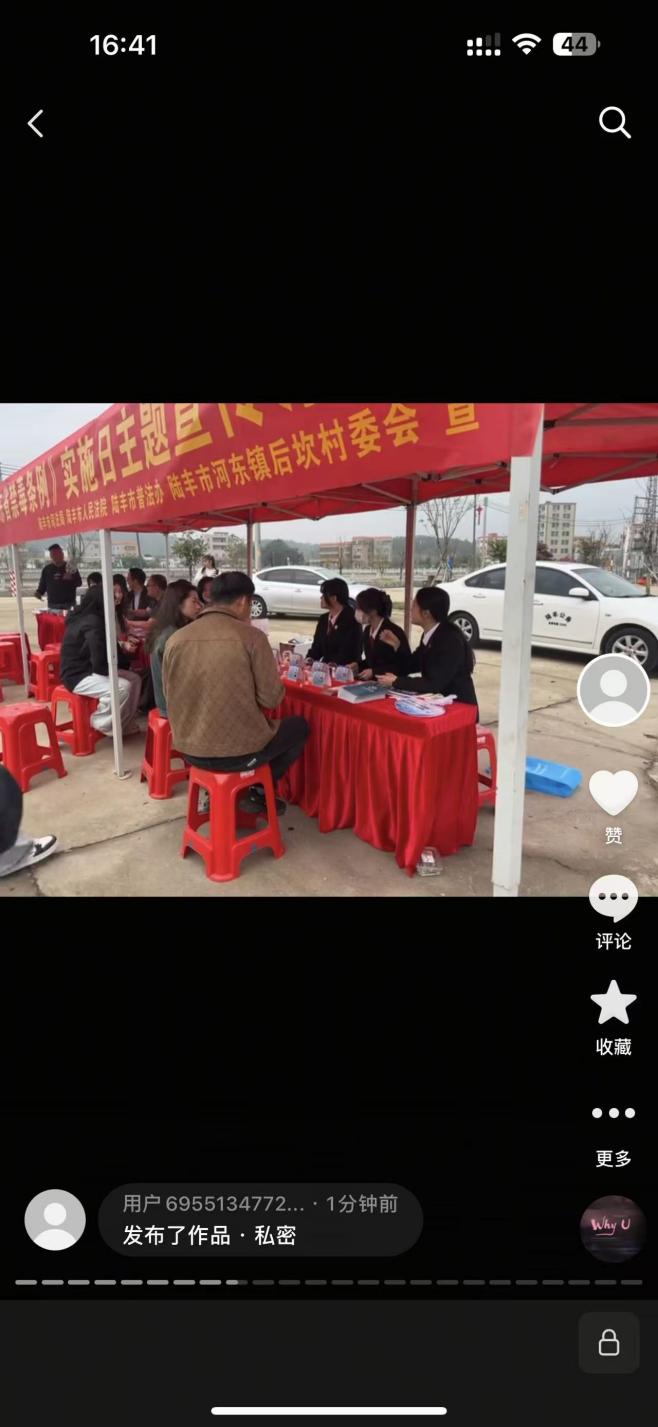The height and width of the screenshot is (1427, 658).
Task: View the profile of 用户 6955134772
Action: point(55,1220)
